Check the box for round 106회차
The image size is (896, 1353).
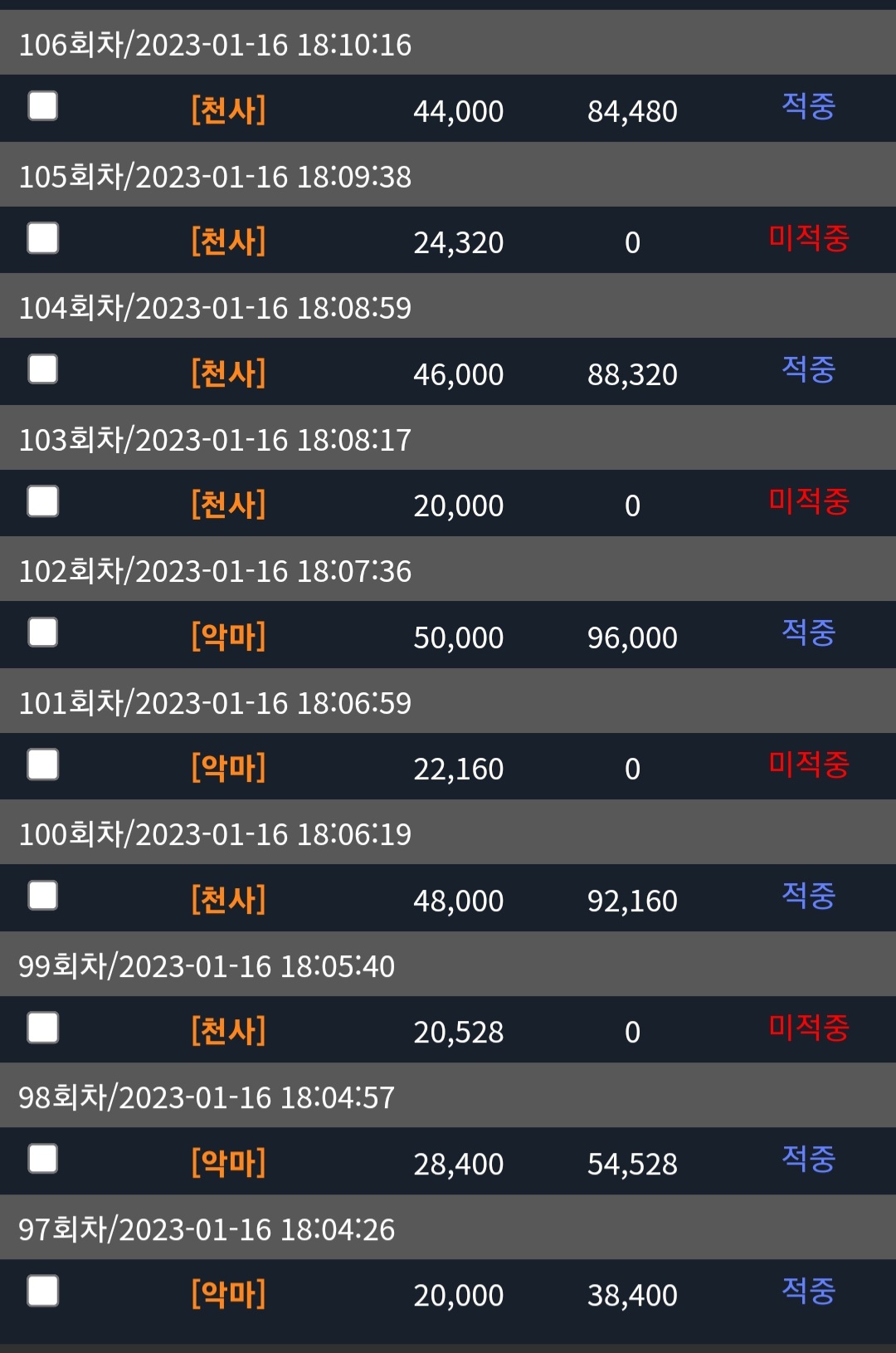[x=43, y=106]
